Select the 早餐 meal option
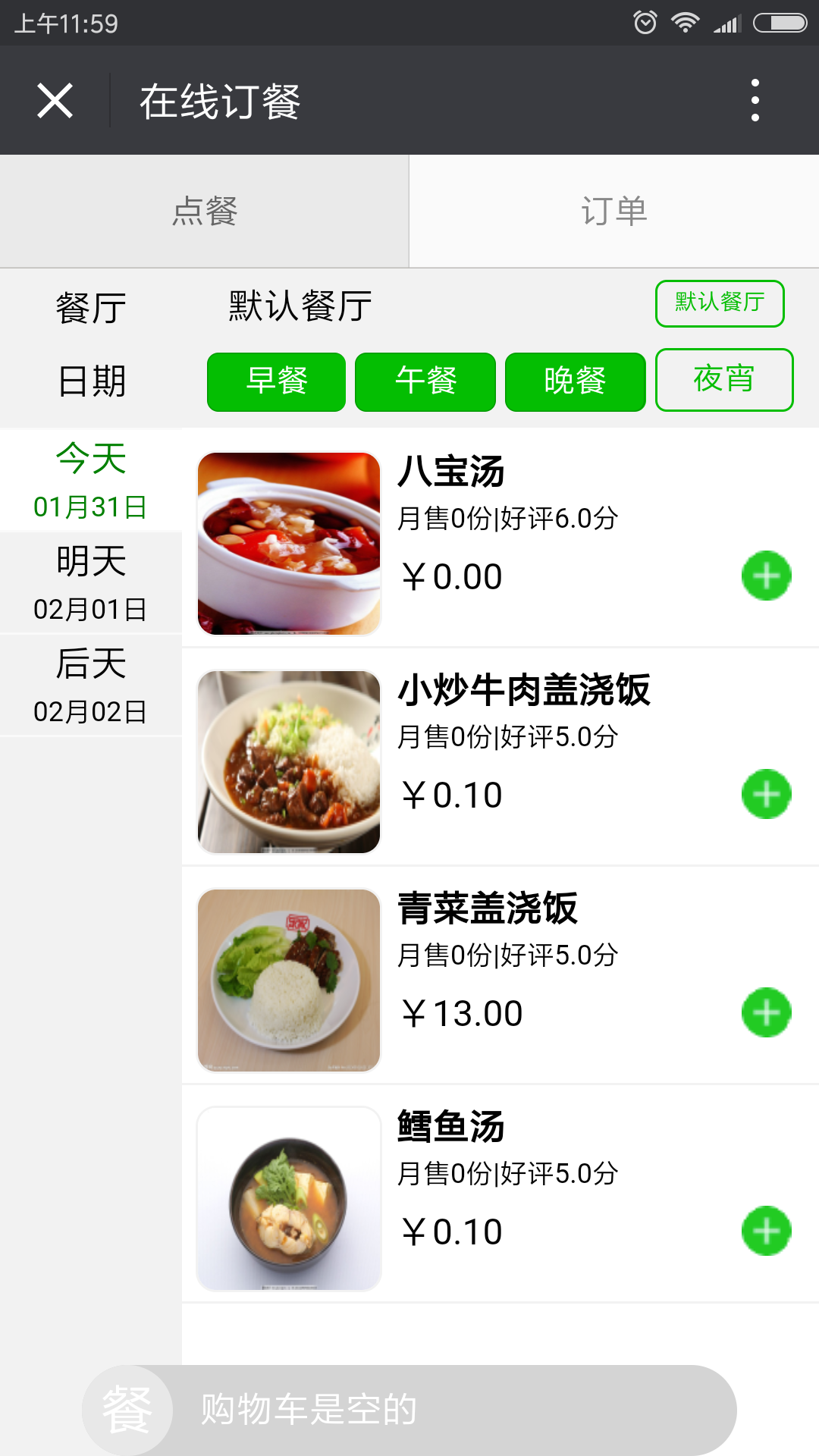819x1456 pixels. tap(276, 381)
